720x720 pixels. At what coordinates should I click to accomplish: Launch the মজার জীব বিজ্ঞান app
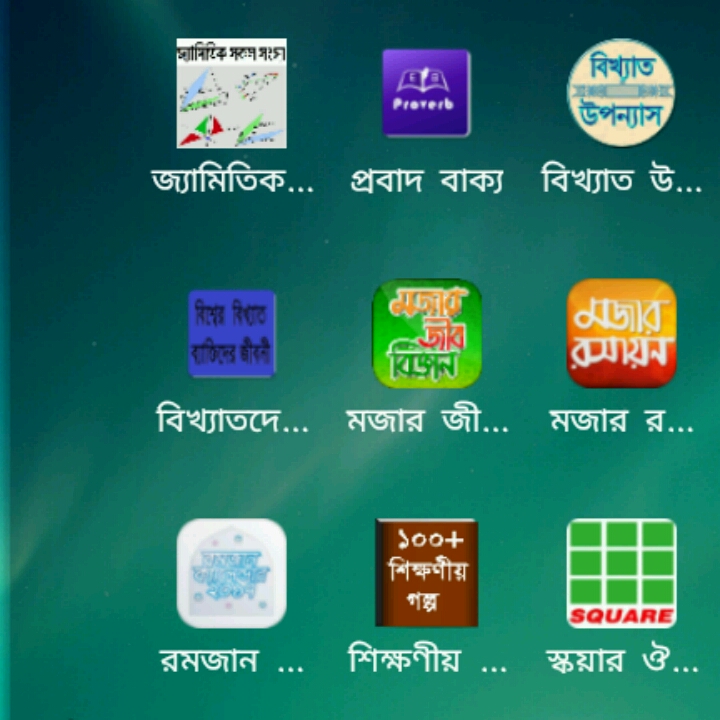click(x=426, y=333)
